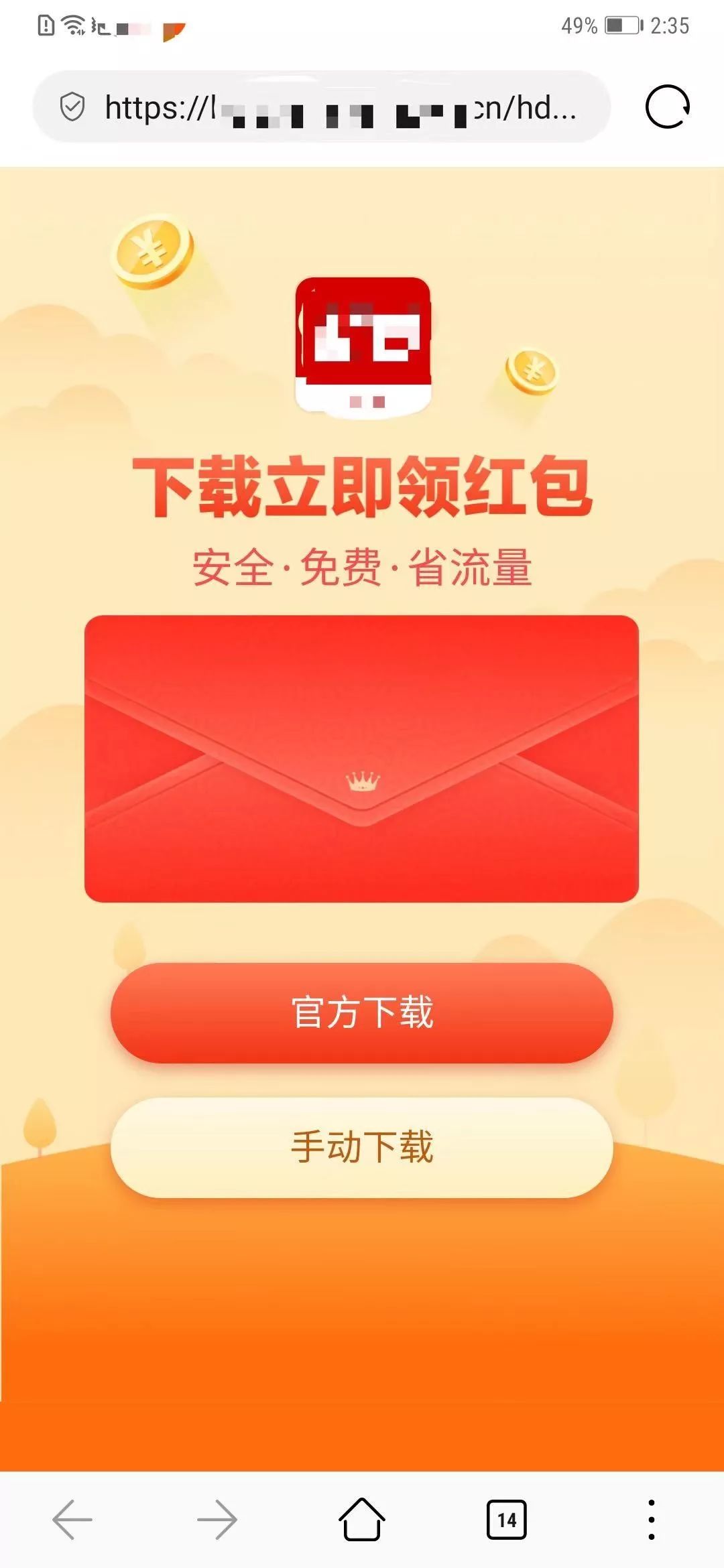Open the browser overflow menu

click(x=651, y=1520)
